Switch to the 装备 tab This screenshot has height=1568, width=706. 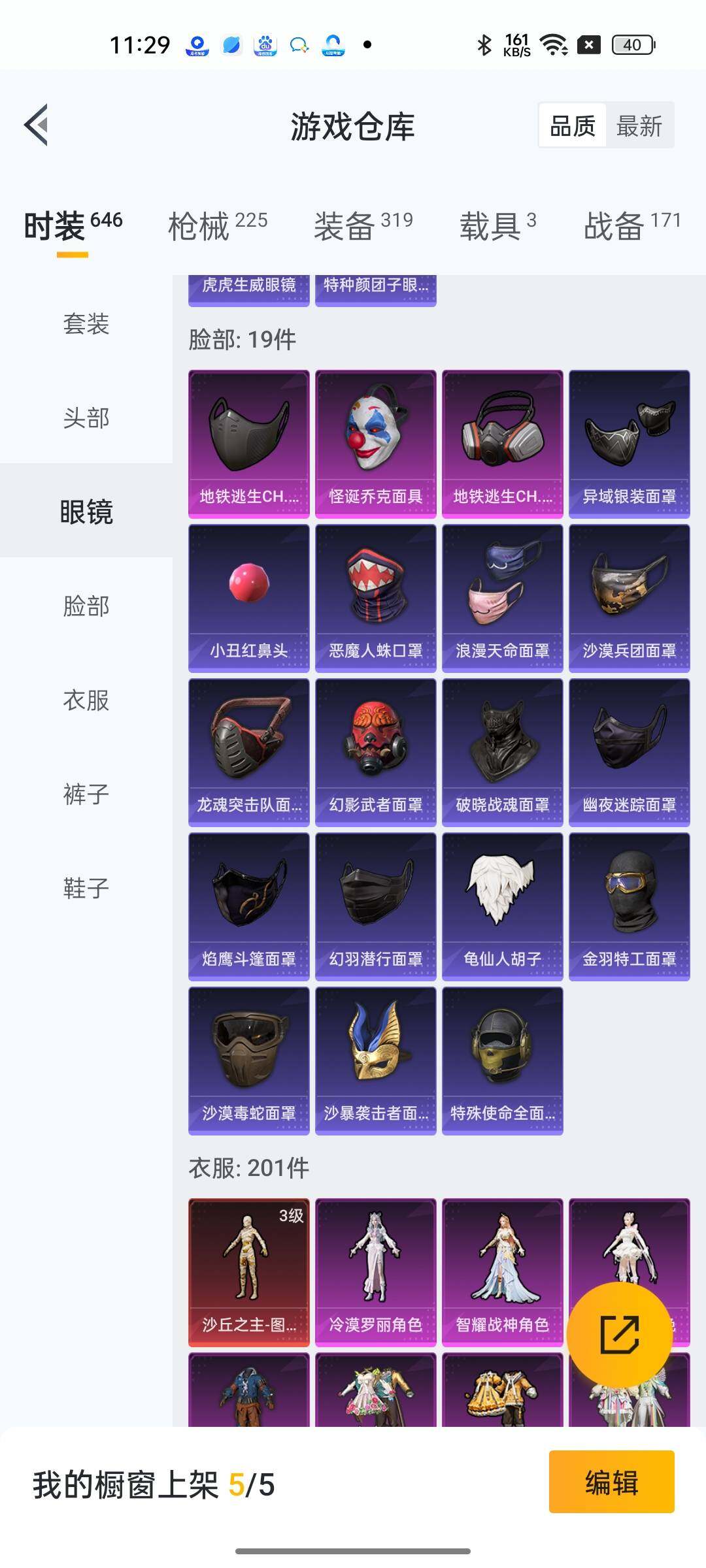(x=363, y=226)
